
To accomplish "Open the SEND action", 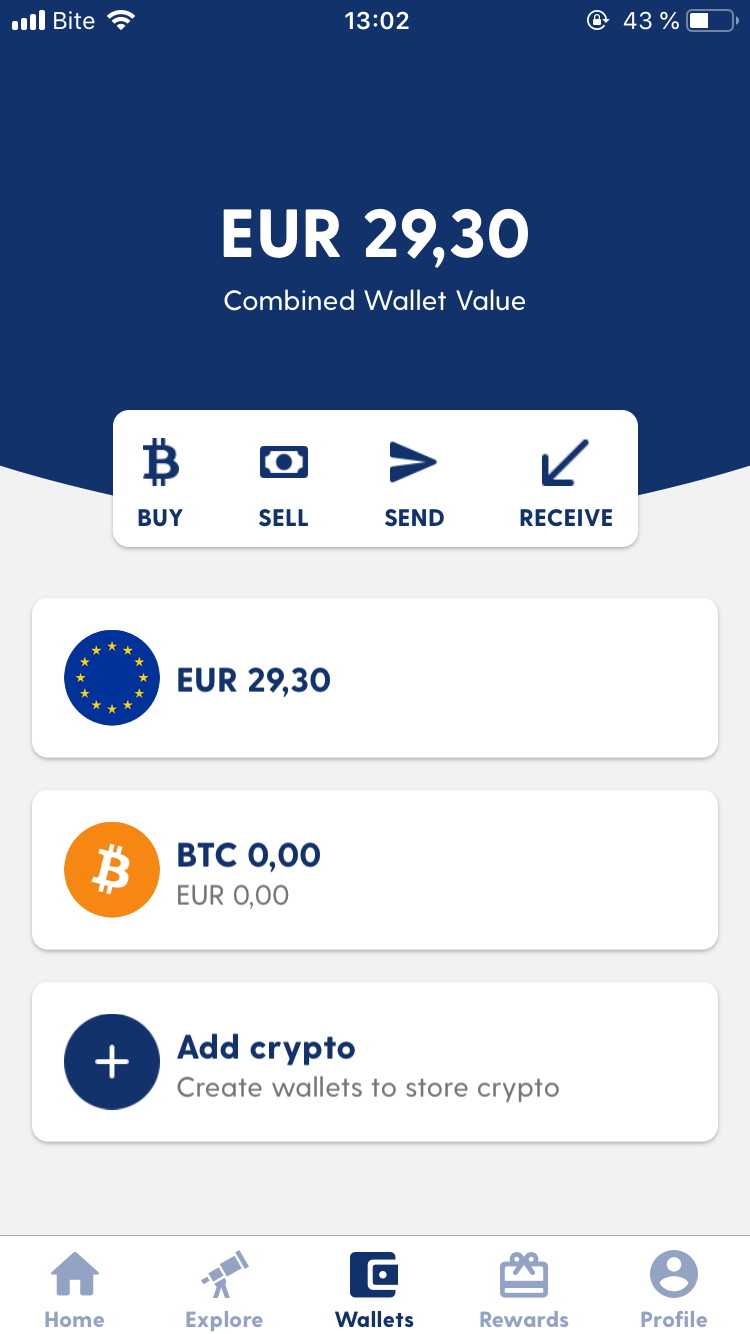I will tap(414, 483).
